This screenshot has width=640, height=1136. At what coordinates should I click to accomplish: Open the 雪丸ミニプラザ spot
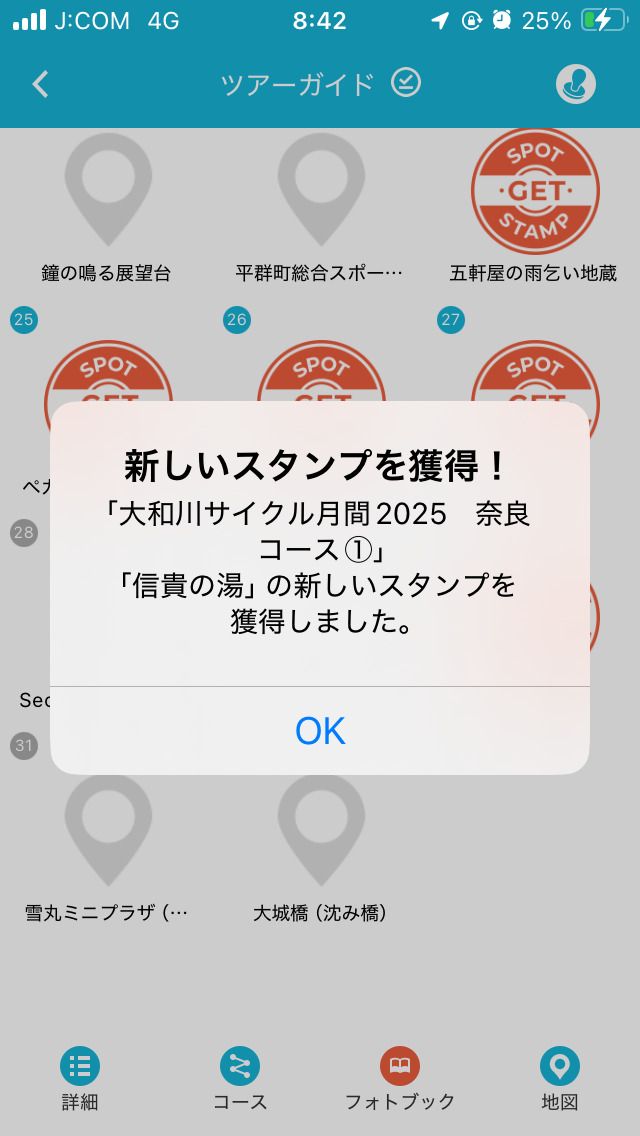[107, 845]
